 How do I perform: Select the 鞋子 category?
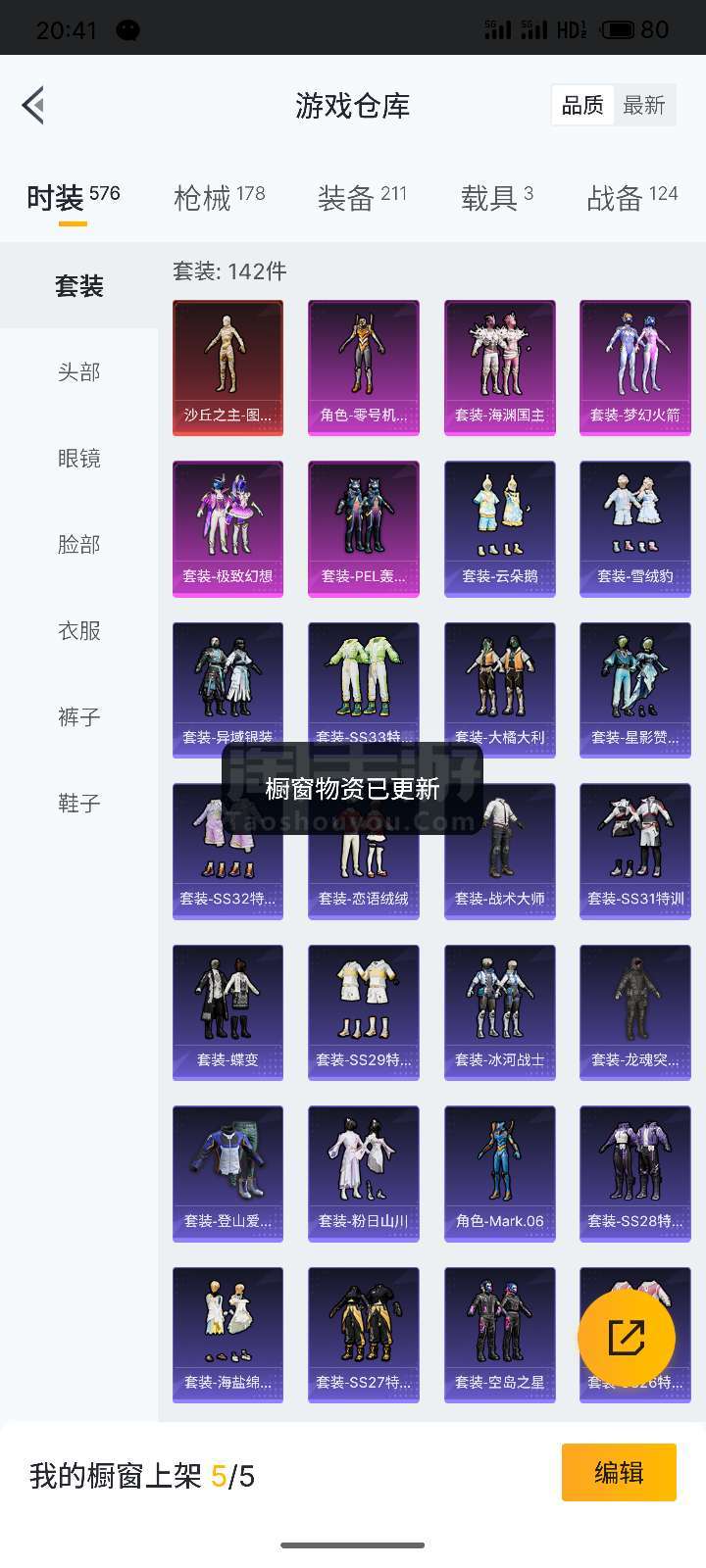78,804
